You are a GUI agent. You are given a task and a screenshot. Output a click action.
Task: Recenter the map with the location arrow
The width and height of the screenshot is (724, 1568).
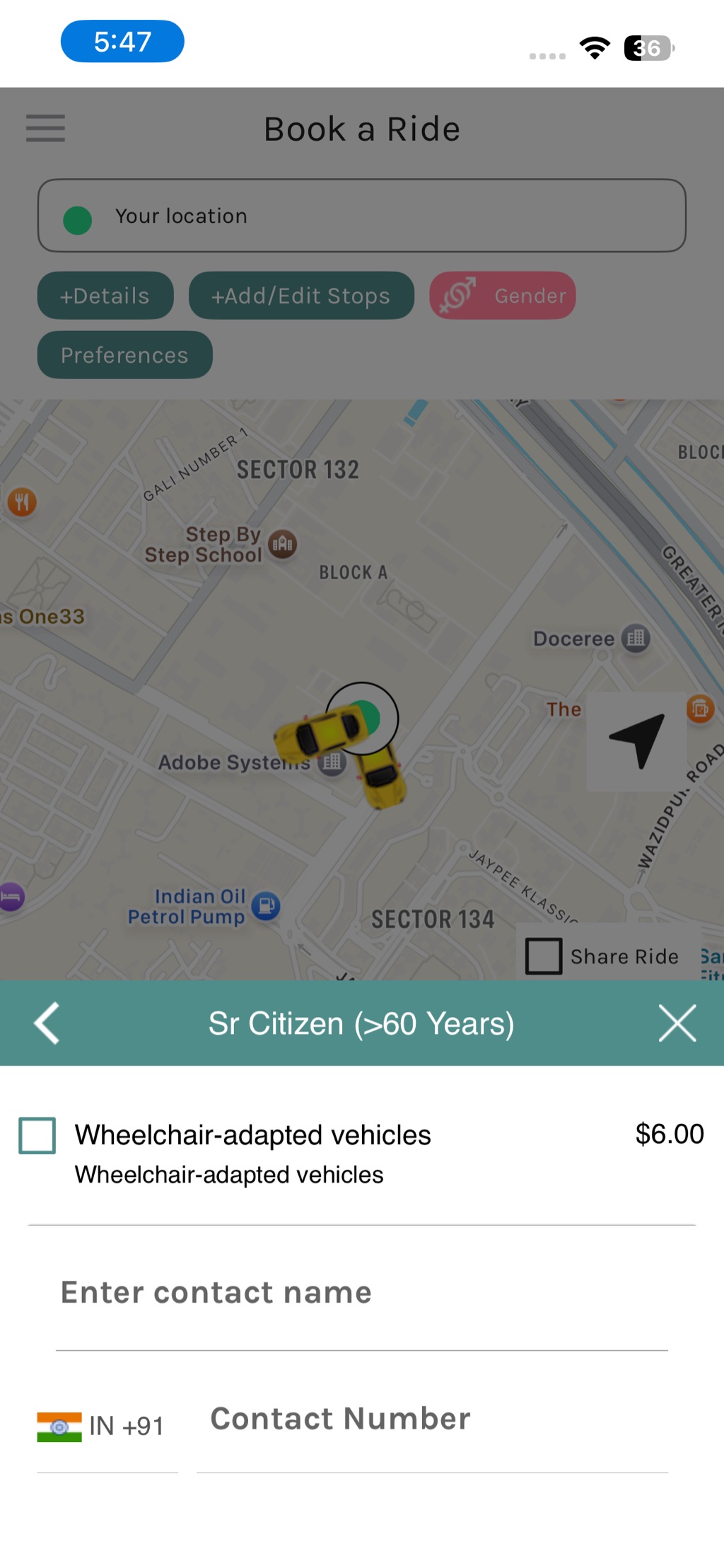636,741
